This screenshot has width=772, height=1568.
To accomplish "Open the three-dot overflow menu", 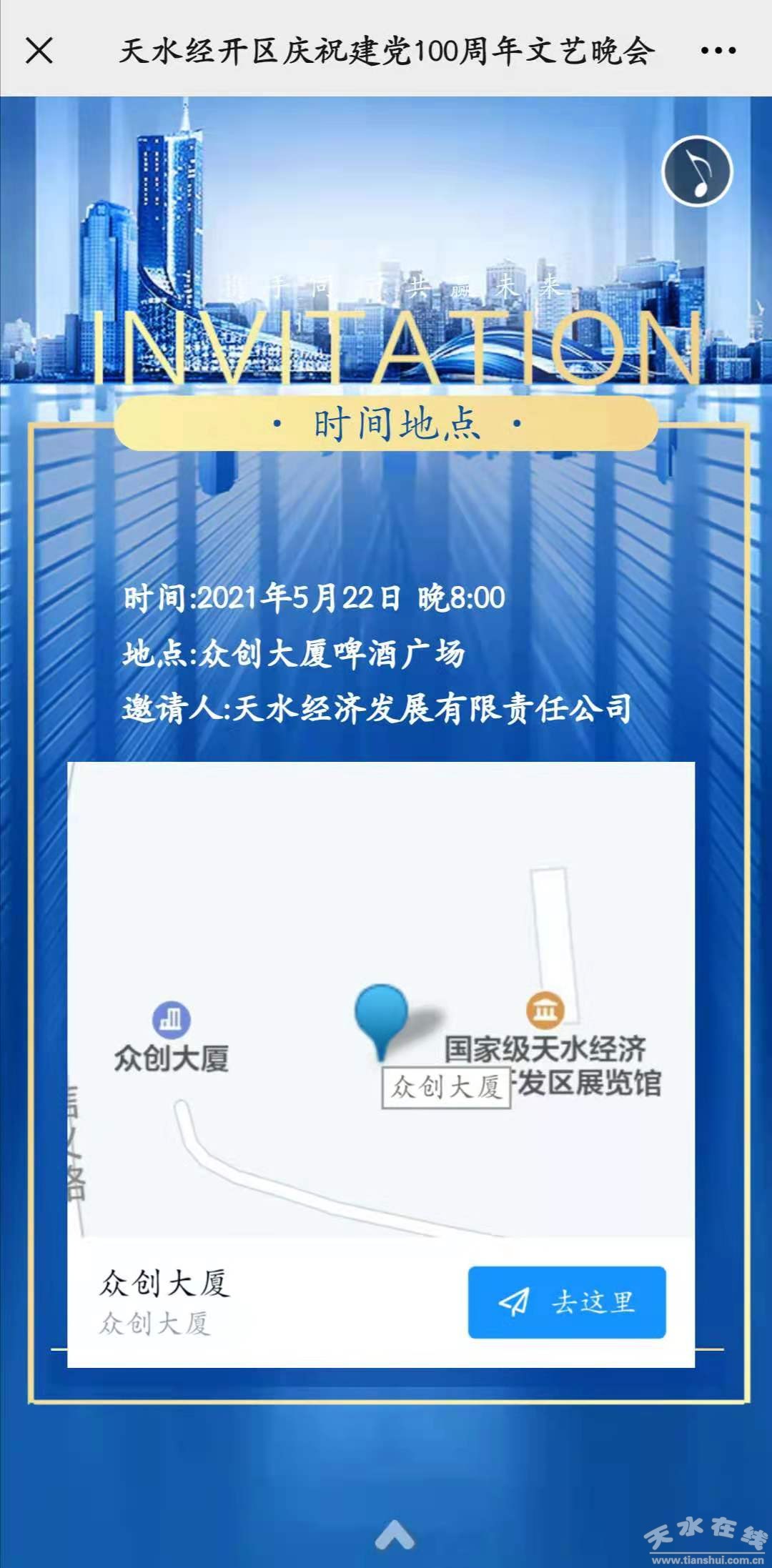I will pos(718,51).
